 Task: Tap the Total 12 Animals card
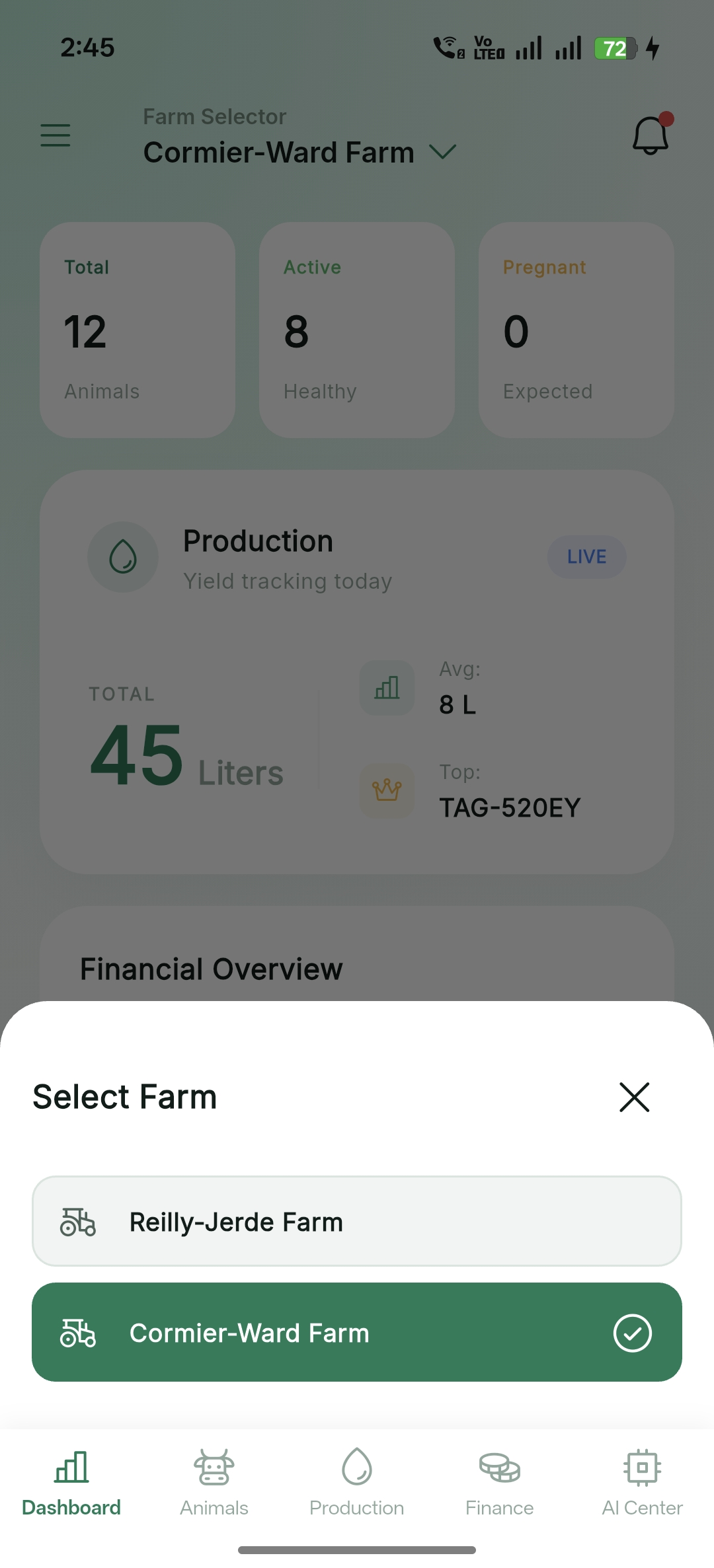tap(137, 329)
